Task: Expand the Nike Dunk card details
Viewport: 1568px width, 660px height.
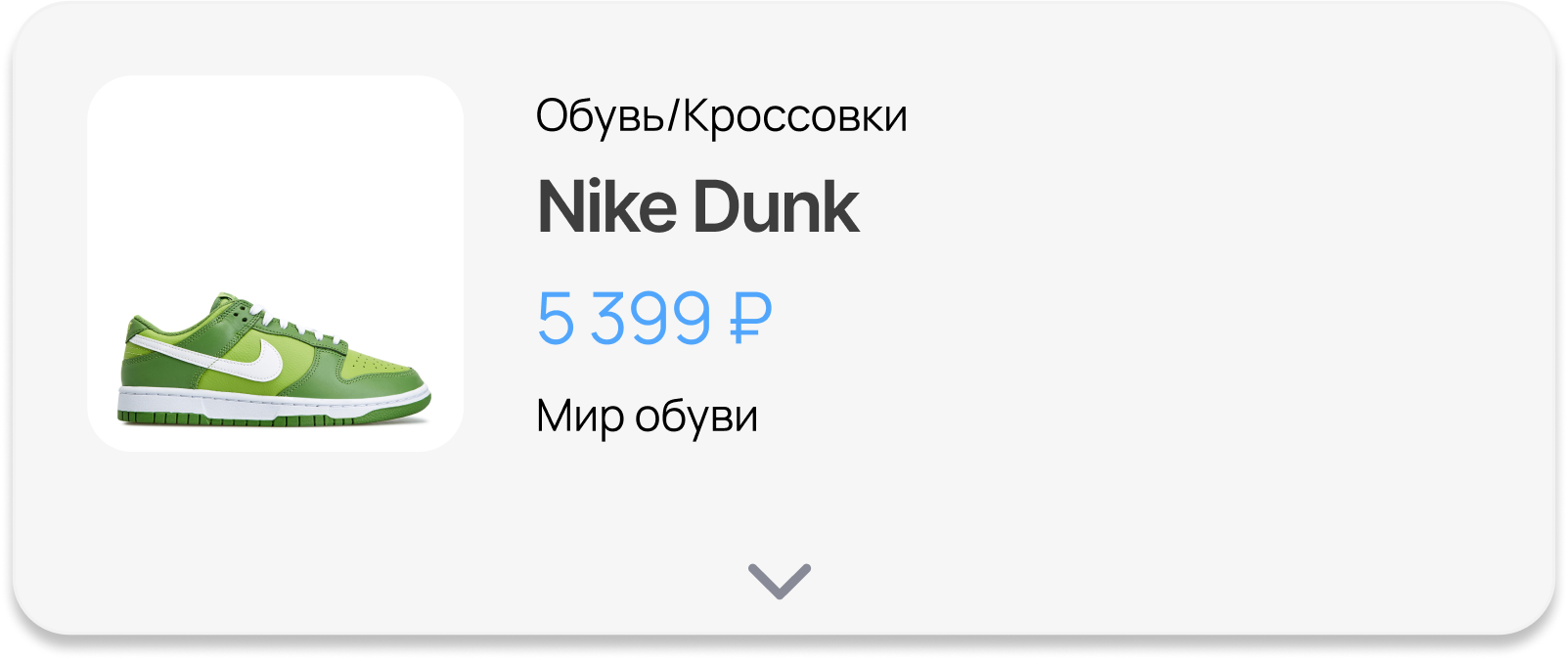Action: click(x=780, y=581)
